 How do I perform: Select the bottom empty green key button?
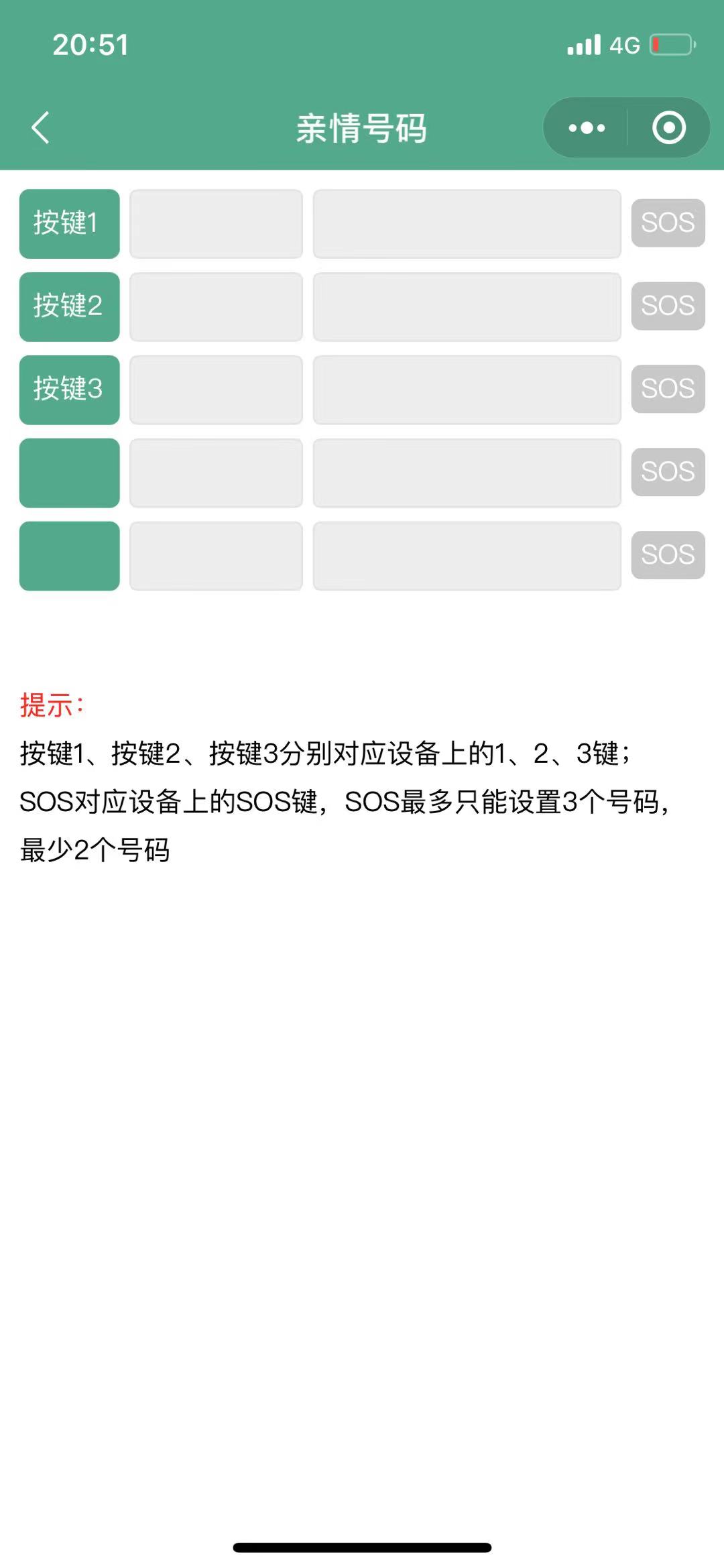[69, 555]
